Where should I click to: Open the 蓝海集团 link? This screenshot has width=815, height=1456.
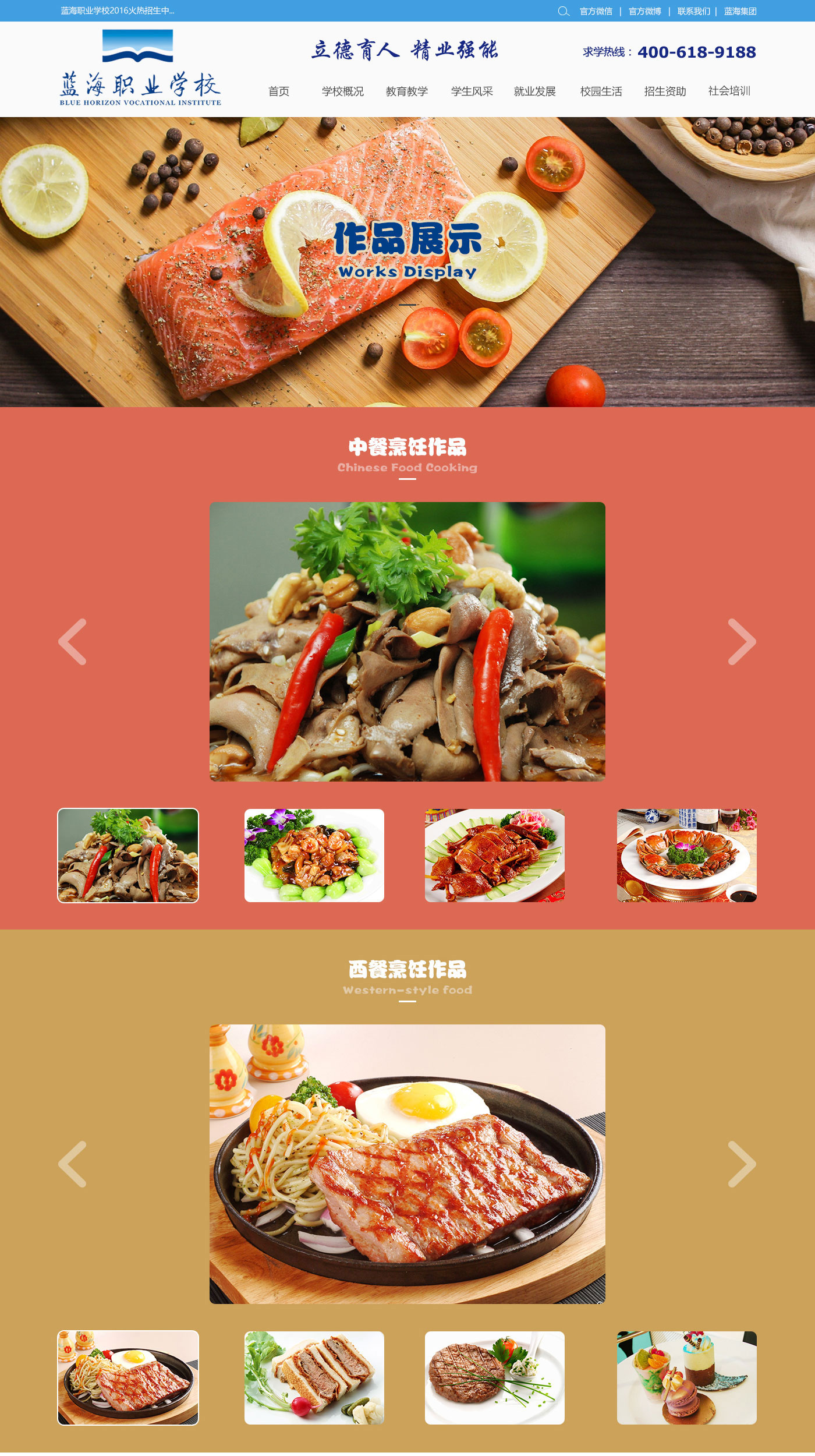740,11
